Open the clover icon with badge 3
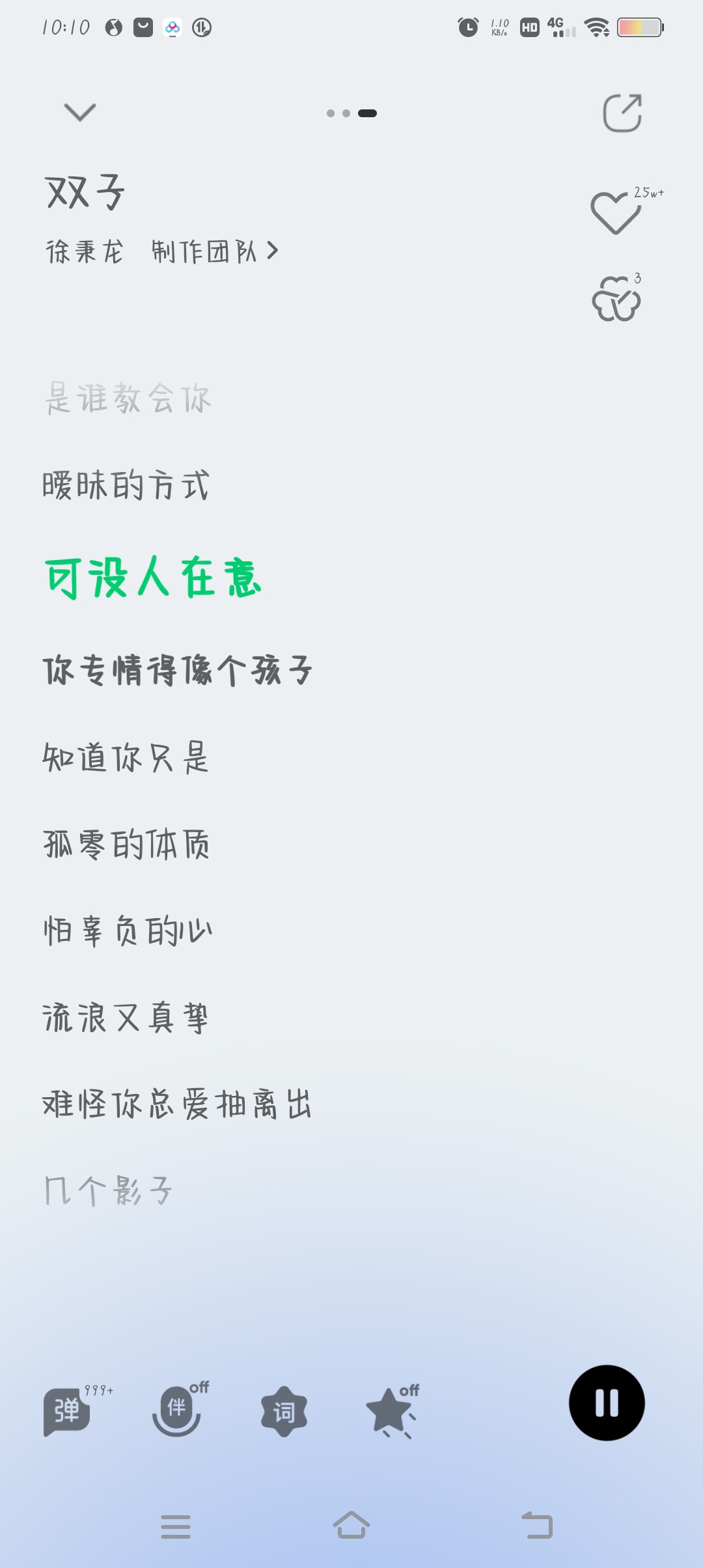The height and width of the screenshot is (1568, 703). point(616,299)
